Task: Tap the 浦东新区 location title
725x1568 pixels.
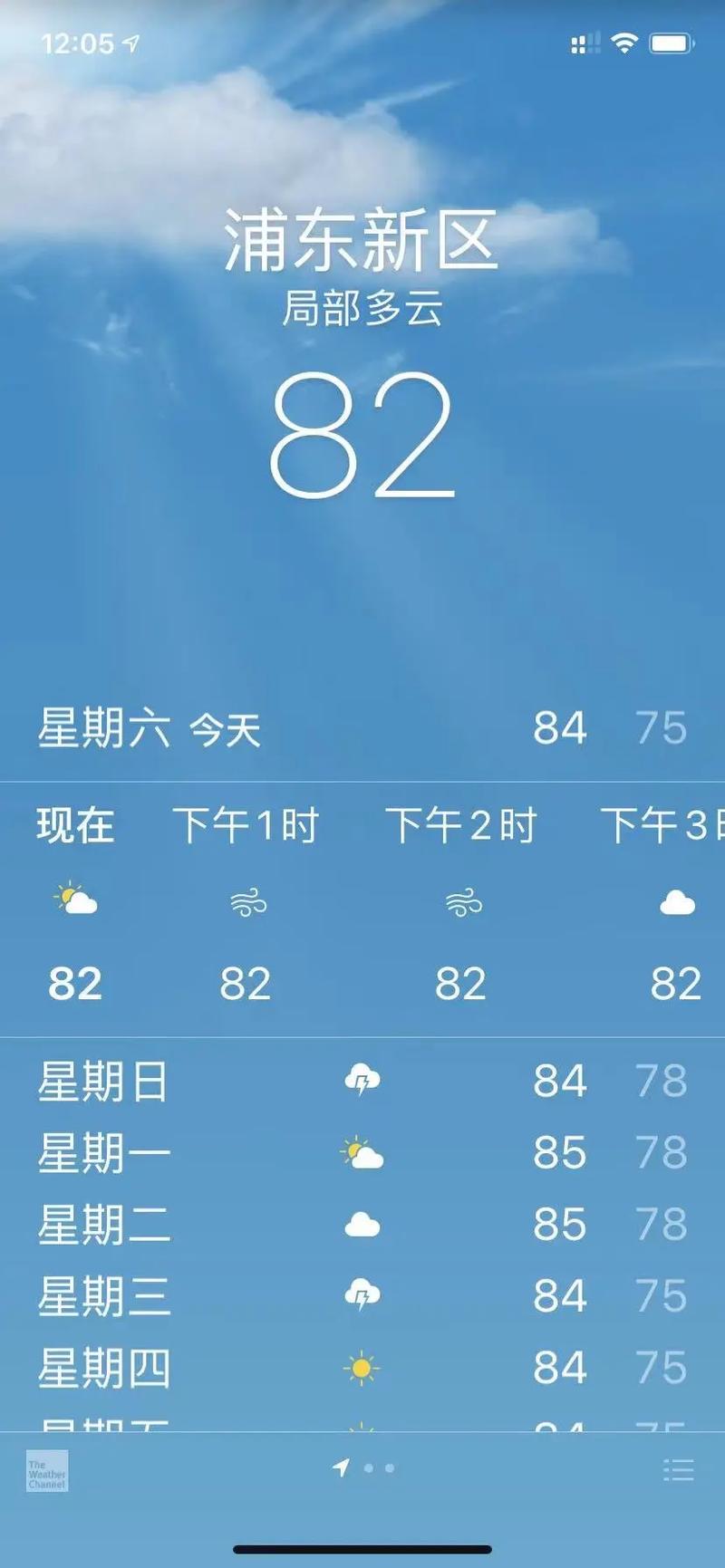Action: (x=361, y=240)
